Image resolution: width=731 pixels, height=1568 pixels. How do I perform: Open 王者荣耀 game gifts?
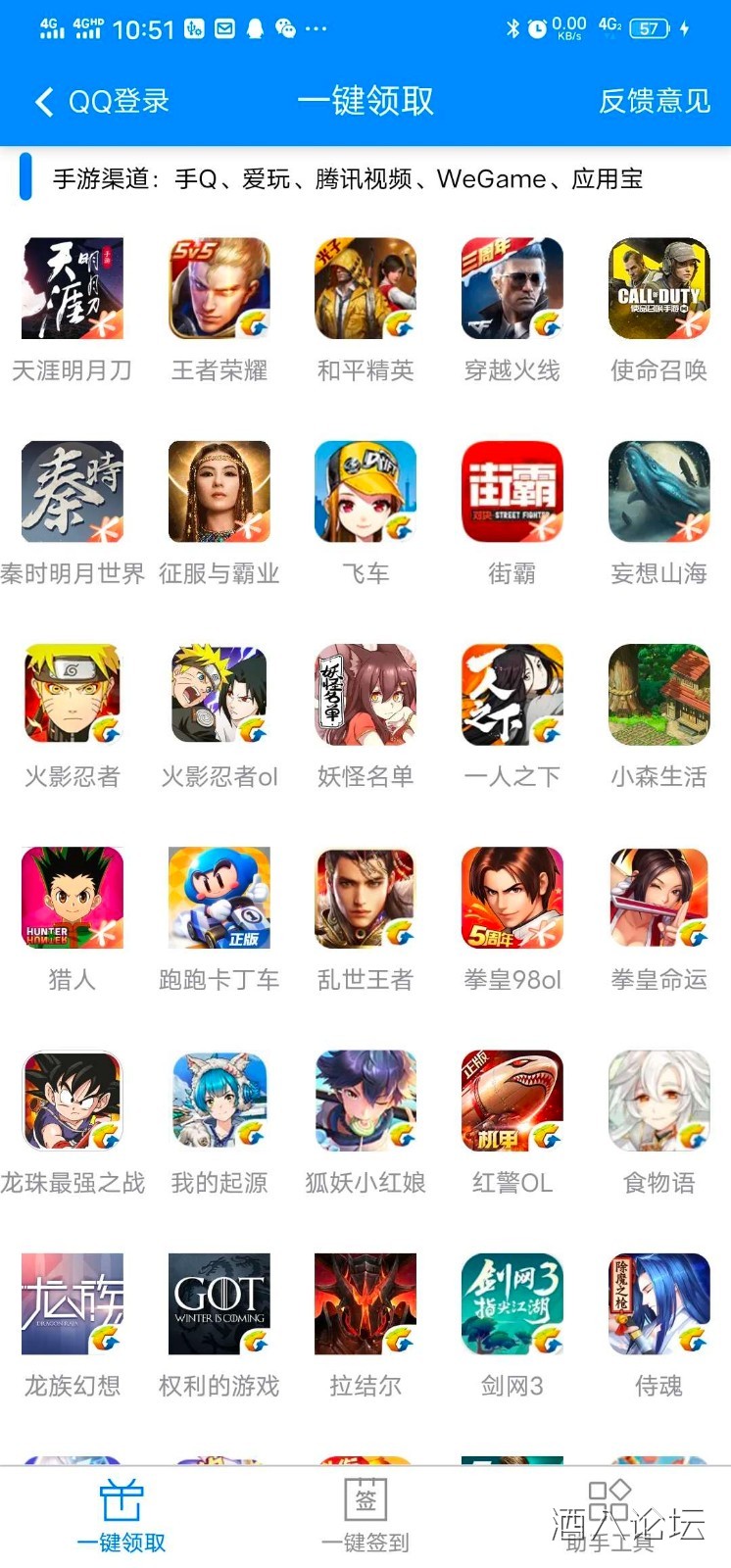[219, 288]
